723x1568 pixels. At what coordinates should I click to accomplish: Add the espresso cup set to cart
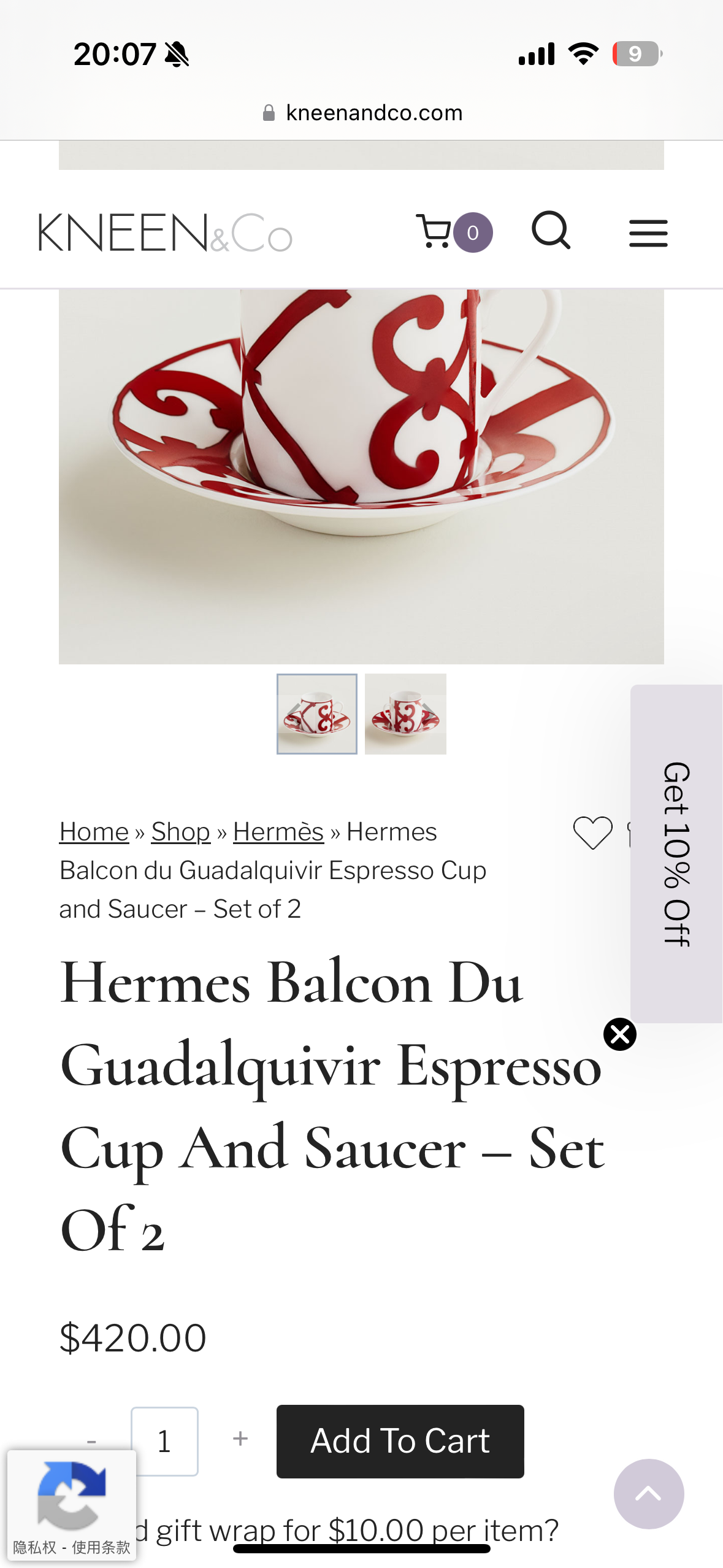click(400, 1441)
